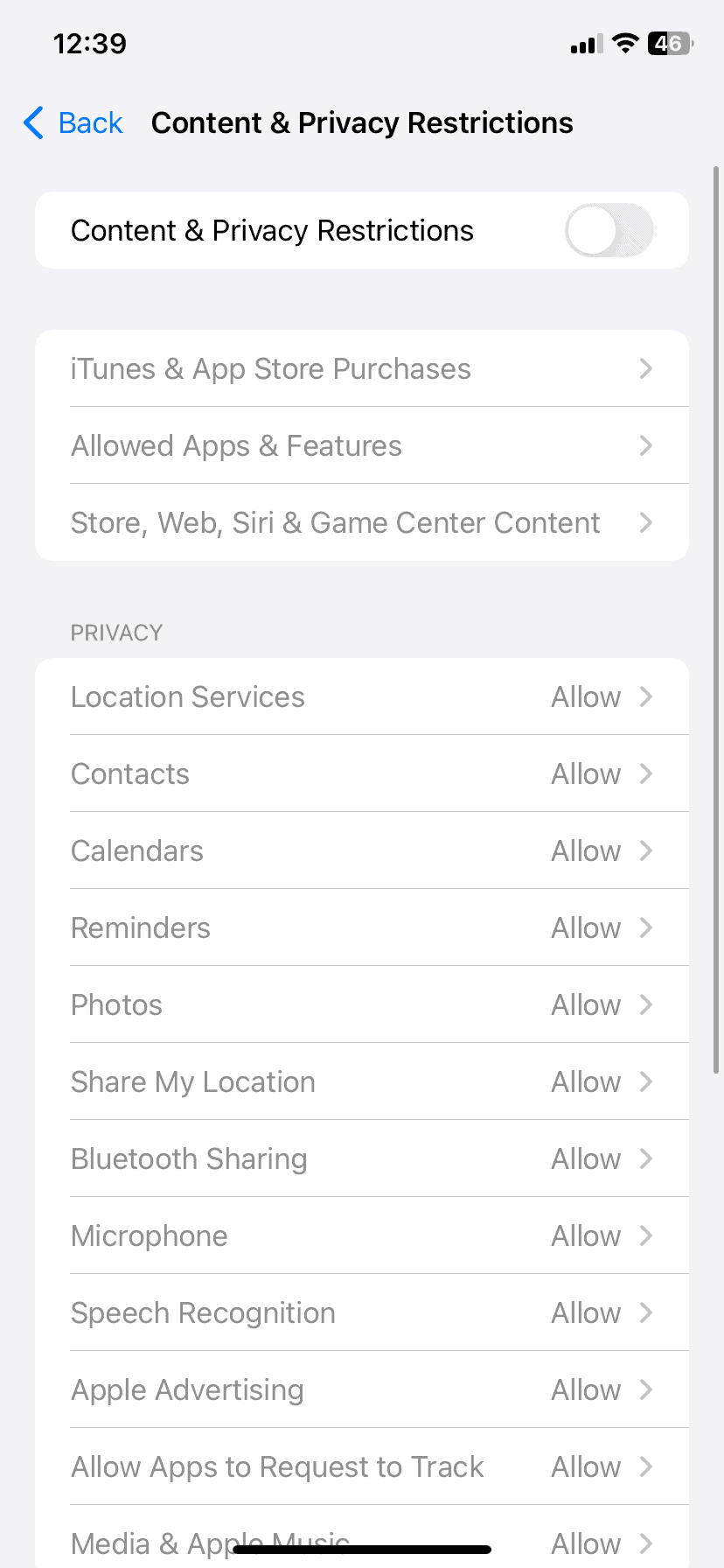
Task: Open Calendars privacy setting
Action: (361, 851)
